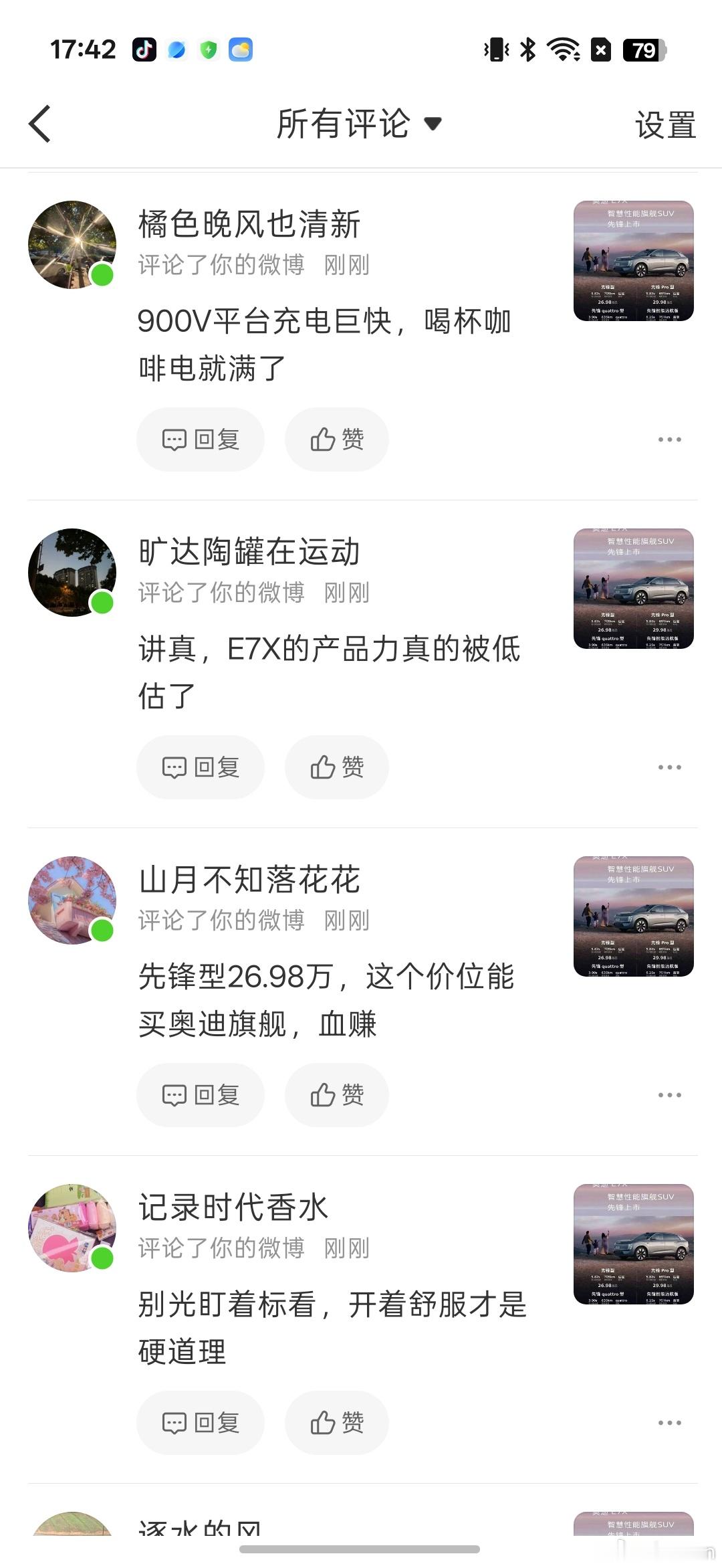This screenshot has height=1568, width=722.
Task: Reply to 山月不知落花花's comment
Action: pos(201,1095)
